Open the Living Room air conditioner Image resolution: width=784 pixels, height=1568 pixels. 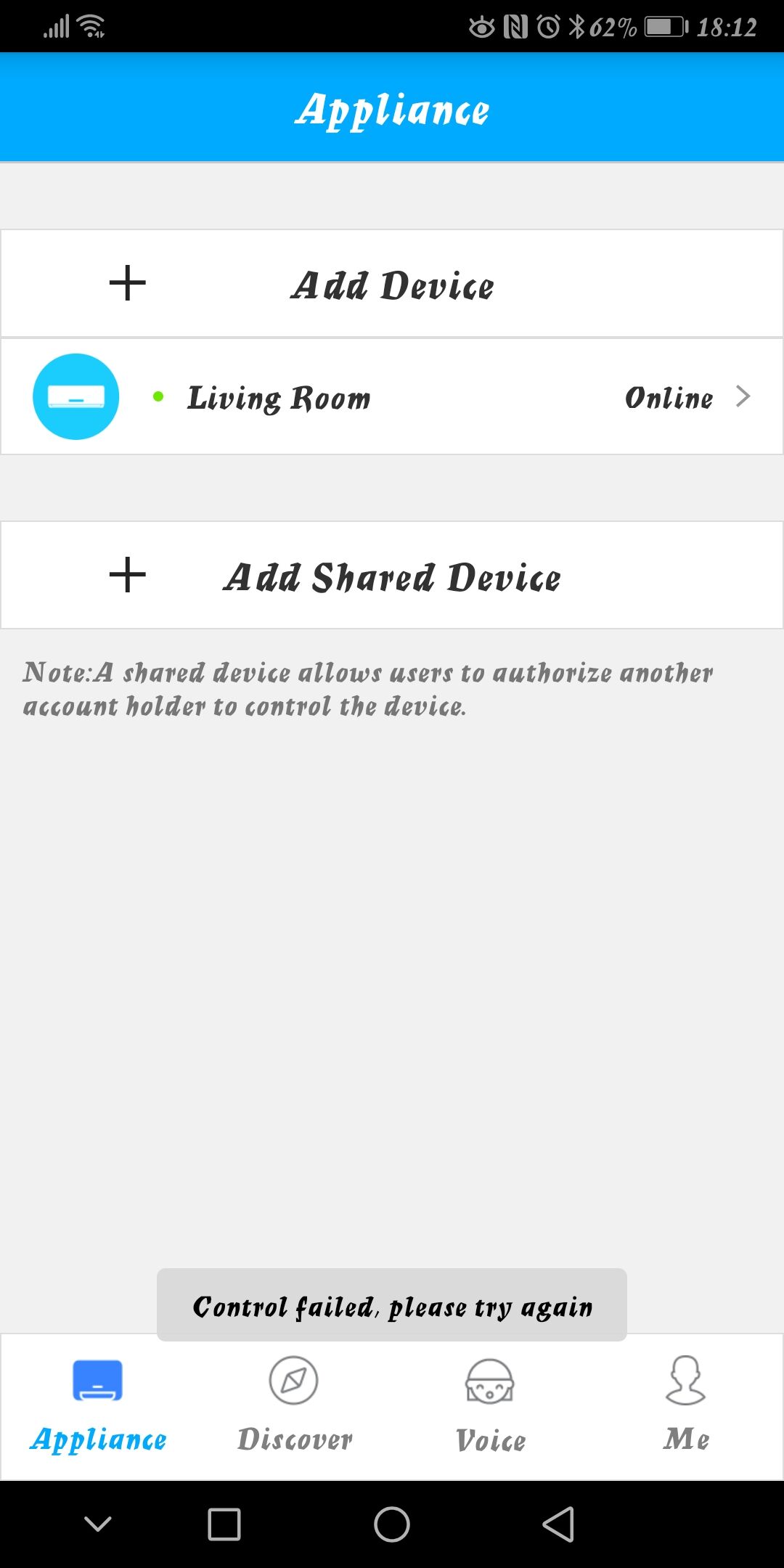[x=392, y=397]
